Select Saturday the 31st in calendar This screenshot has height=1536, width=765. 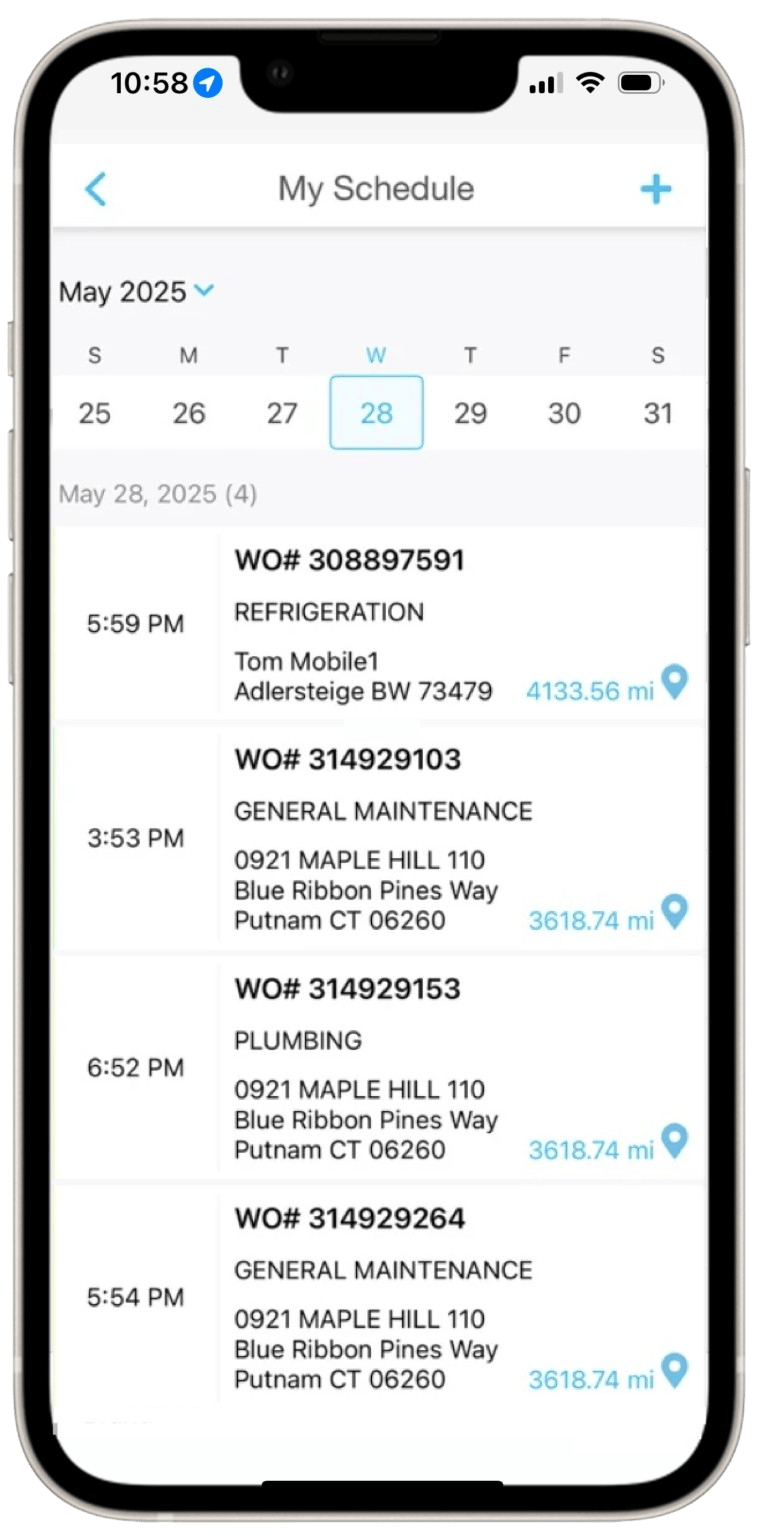tap(658, 413)
